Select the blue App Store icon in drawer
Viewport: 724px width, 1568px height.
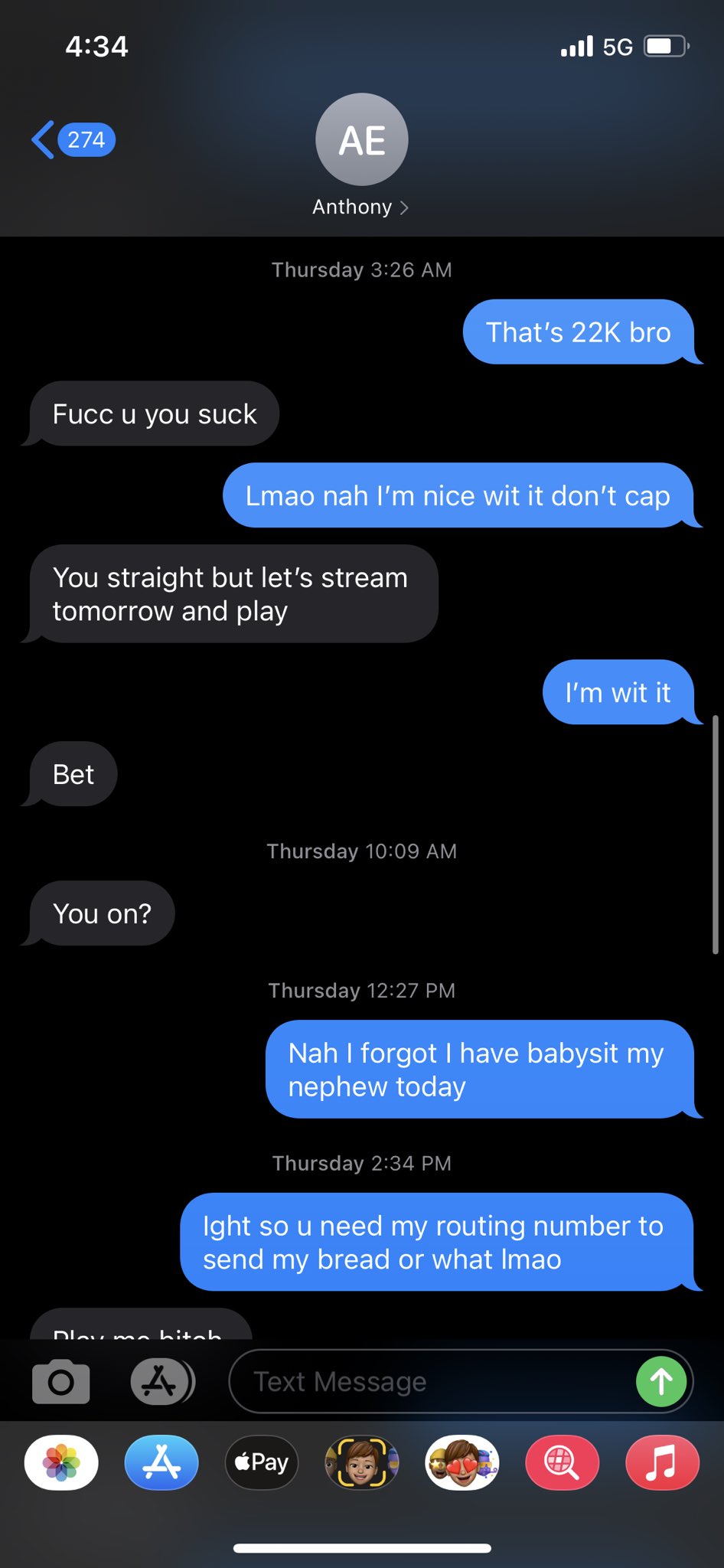tap(161, 1462)
